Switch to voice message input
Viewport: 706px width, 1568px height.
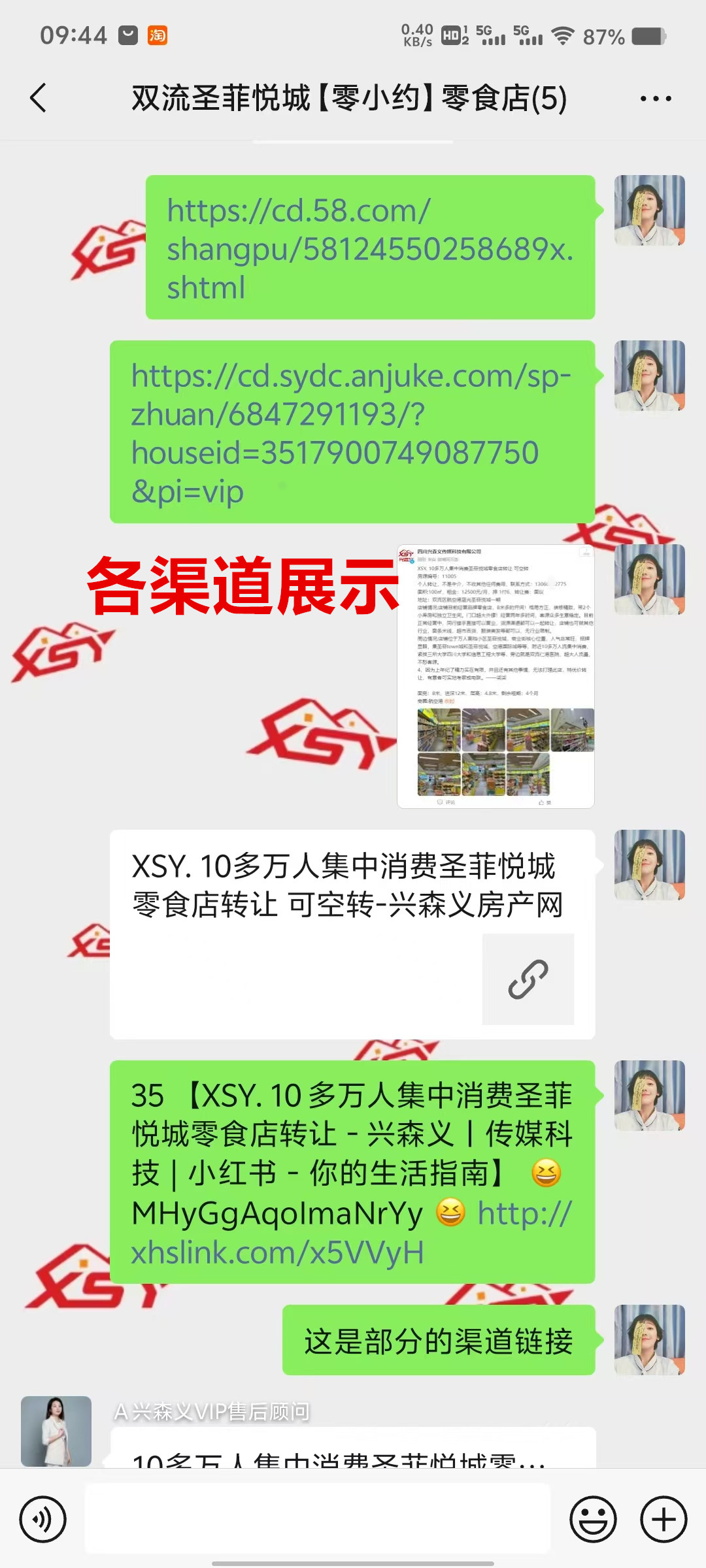pos(43,1519)
